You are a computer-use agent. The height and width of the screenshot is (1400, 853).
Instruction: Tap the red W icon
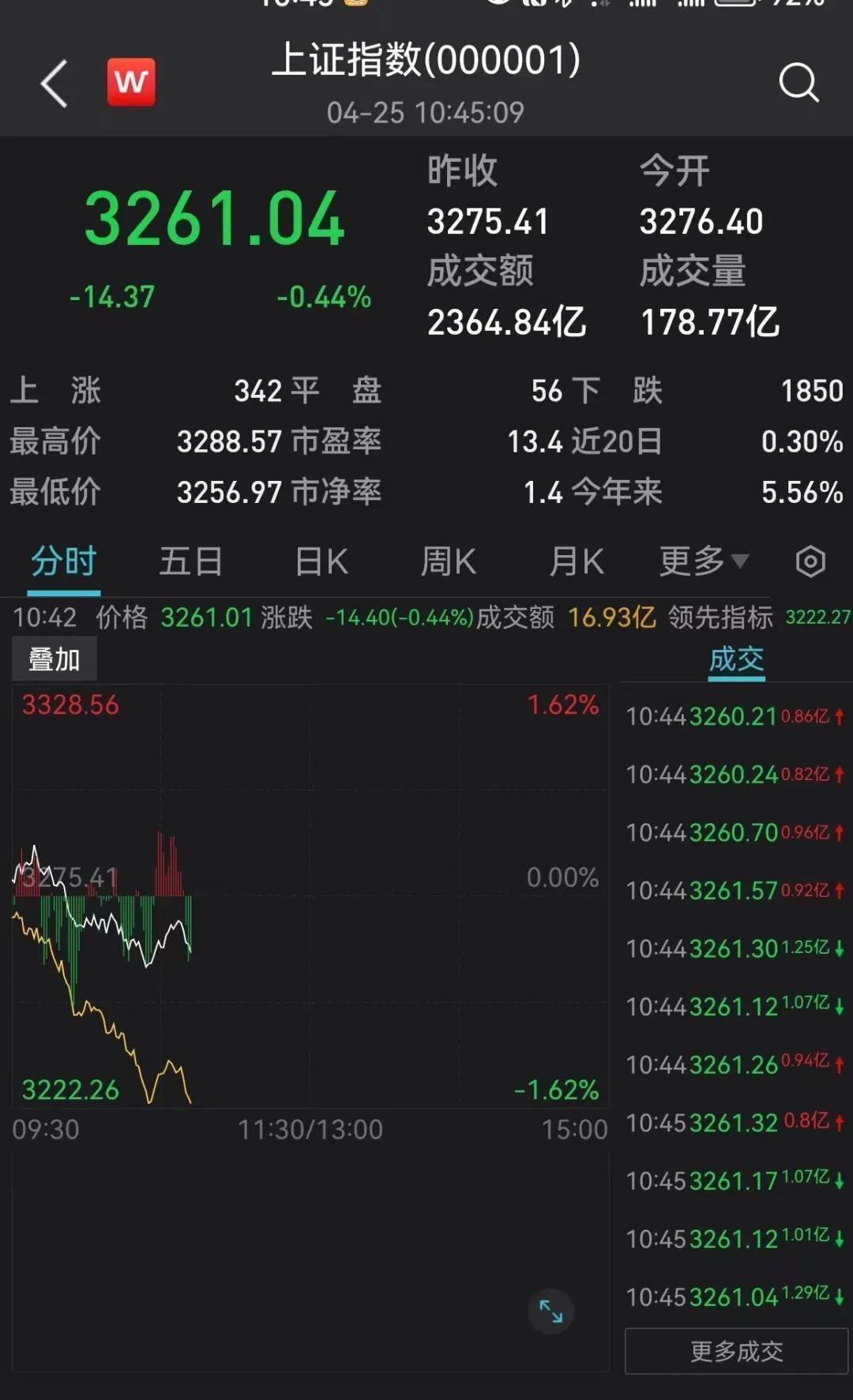point(131,82)
